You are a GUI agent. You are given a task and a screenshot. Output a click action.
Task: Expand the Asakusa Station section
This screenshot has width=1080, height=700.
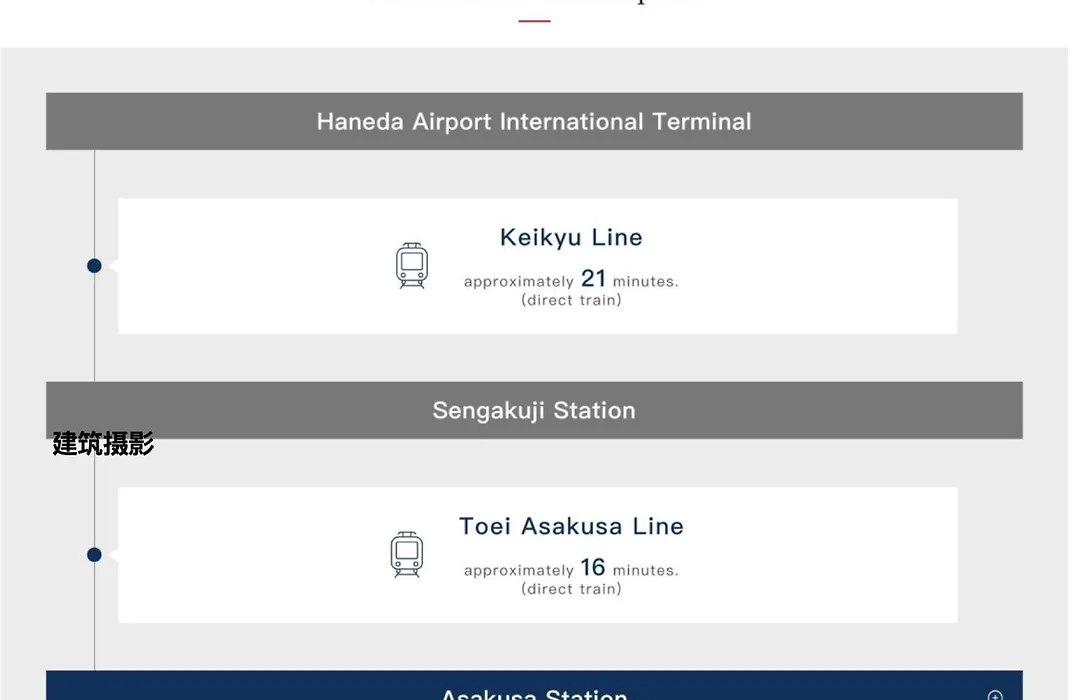tap(994, 695)
